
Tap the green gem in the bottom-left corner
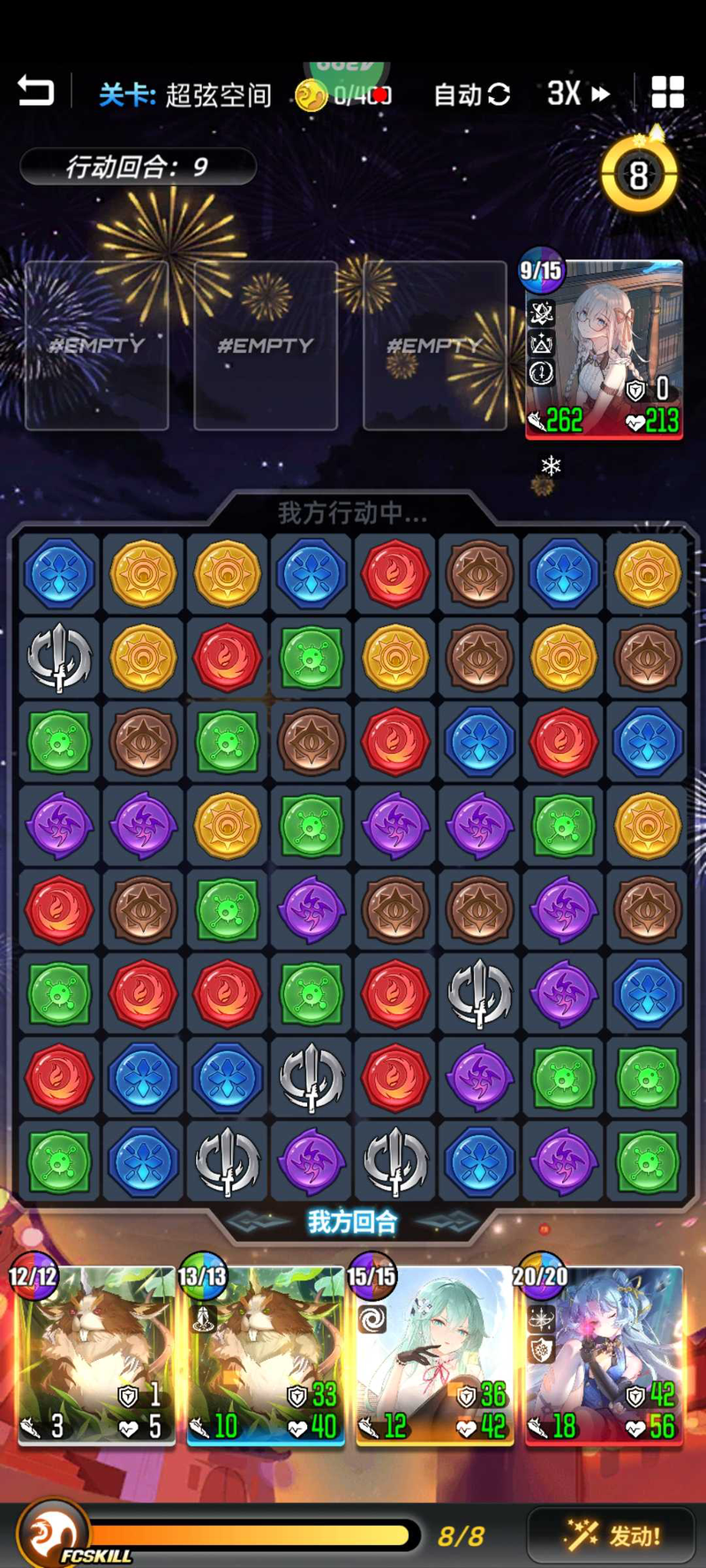point(58,1161)
